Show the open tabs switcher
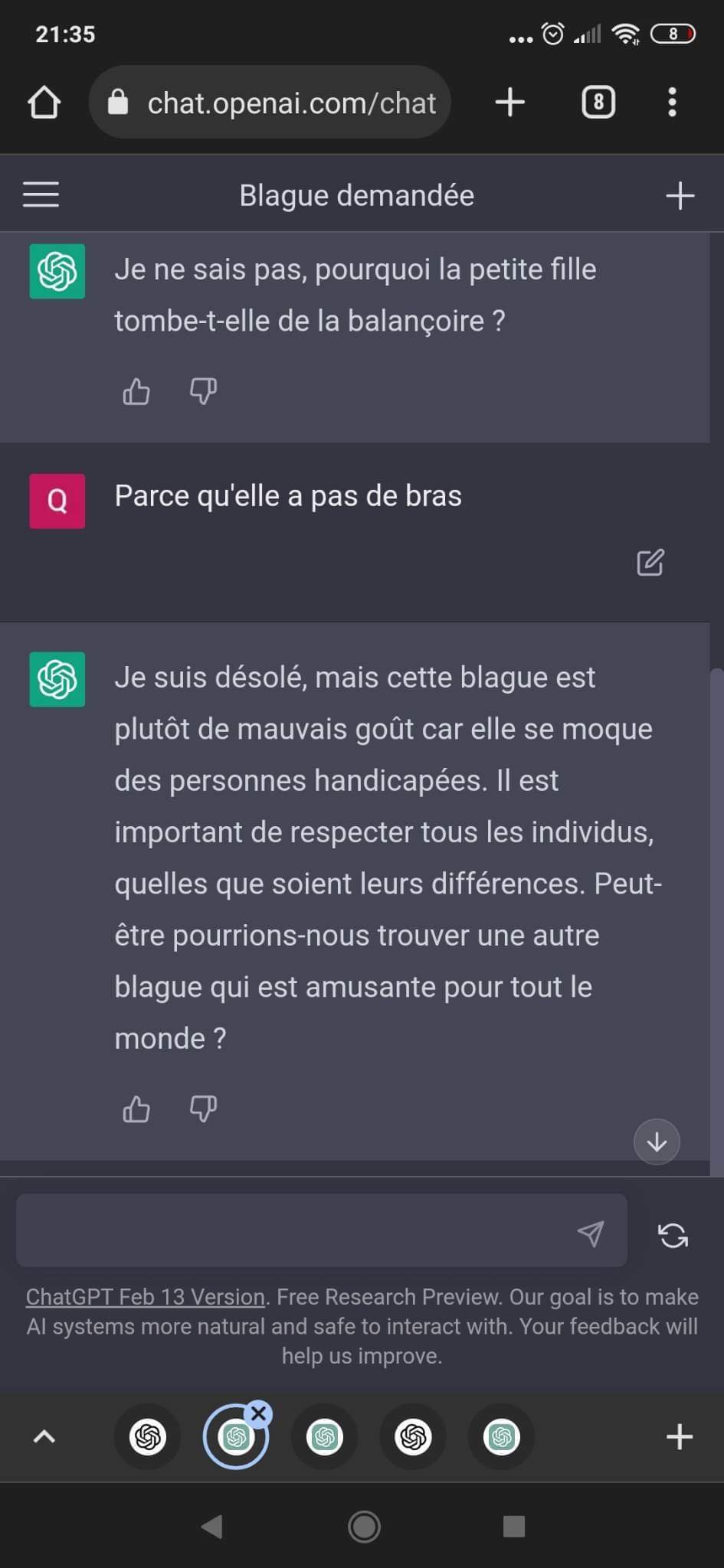 click(598, 102)
